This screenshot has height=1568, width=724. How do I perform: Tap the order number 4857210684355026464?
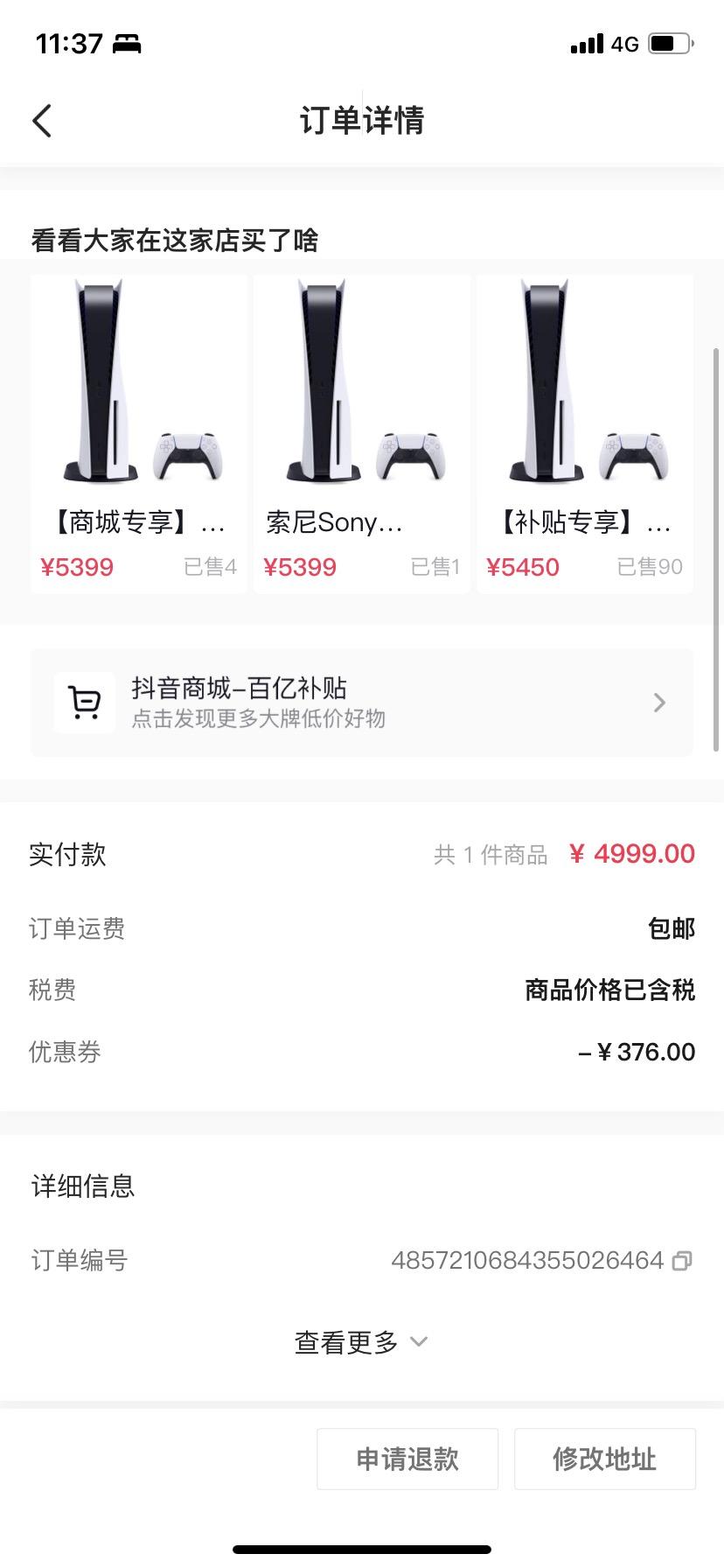(526, 1260)
